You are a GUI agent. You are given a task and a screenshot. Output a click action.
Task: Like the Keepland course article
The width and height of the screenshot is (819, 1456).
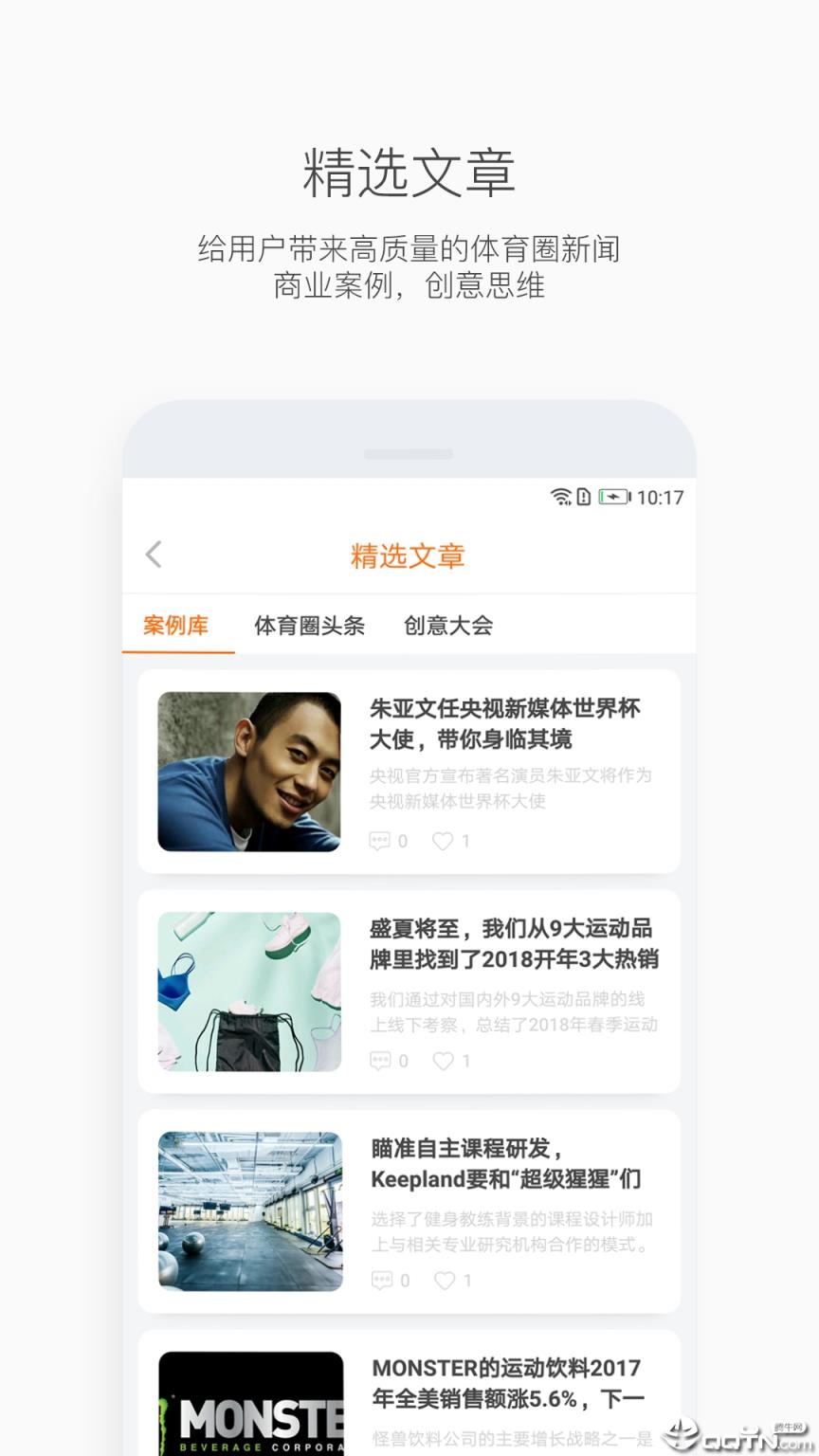444,1280
